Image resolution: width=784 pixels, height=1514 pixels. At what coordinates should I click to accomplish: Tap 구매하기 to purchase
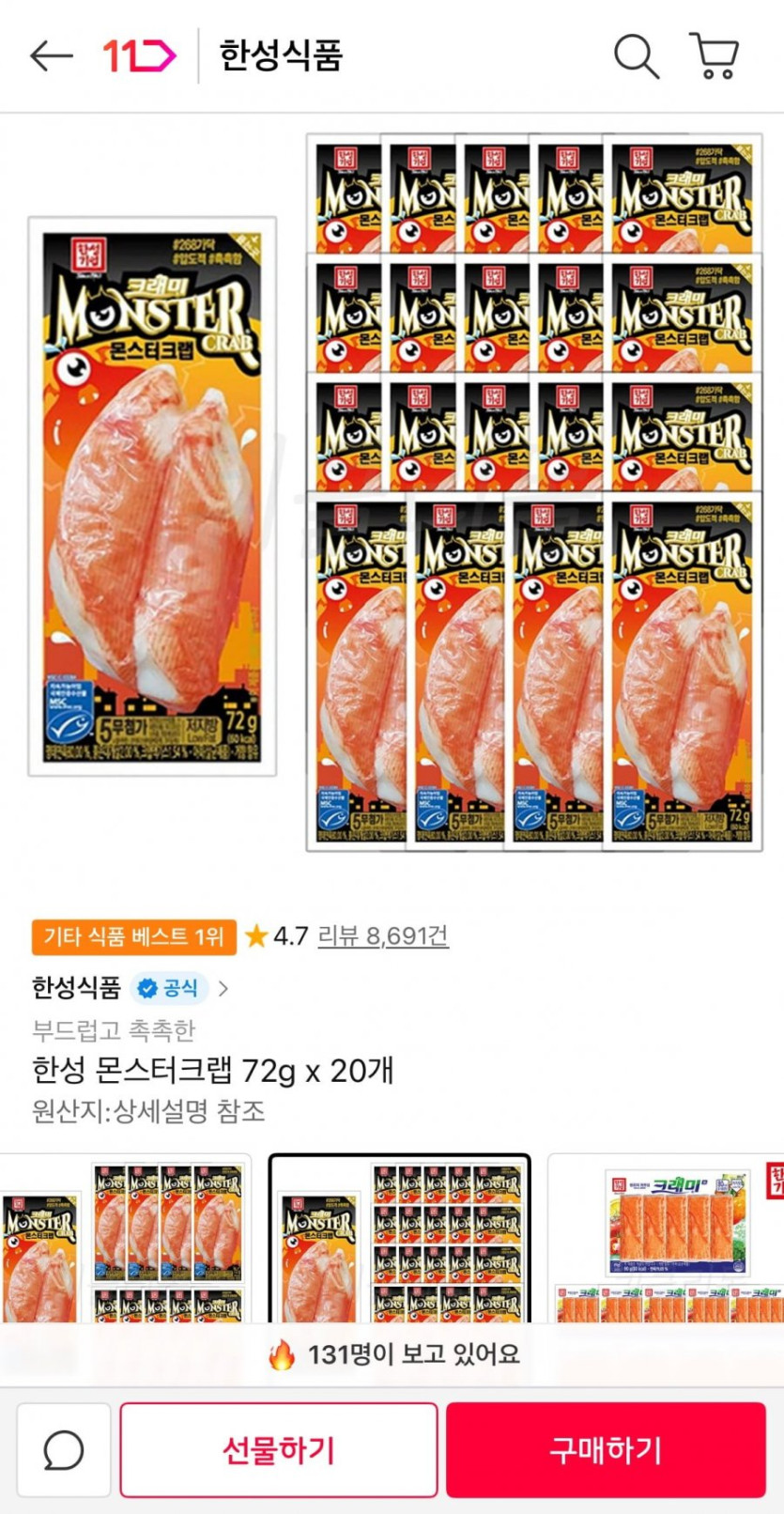point(606,1450)
